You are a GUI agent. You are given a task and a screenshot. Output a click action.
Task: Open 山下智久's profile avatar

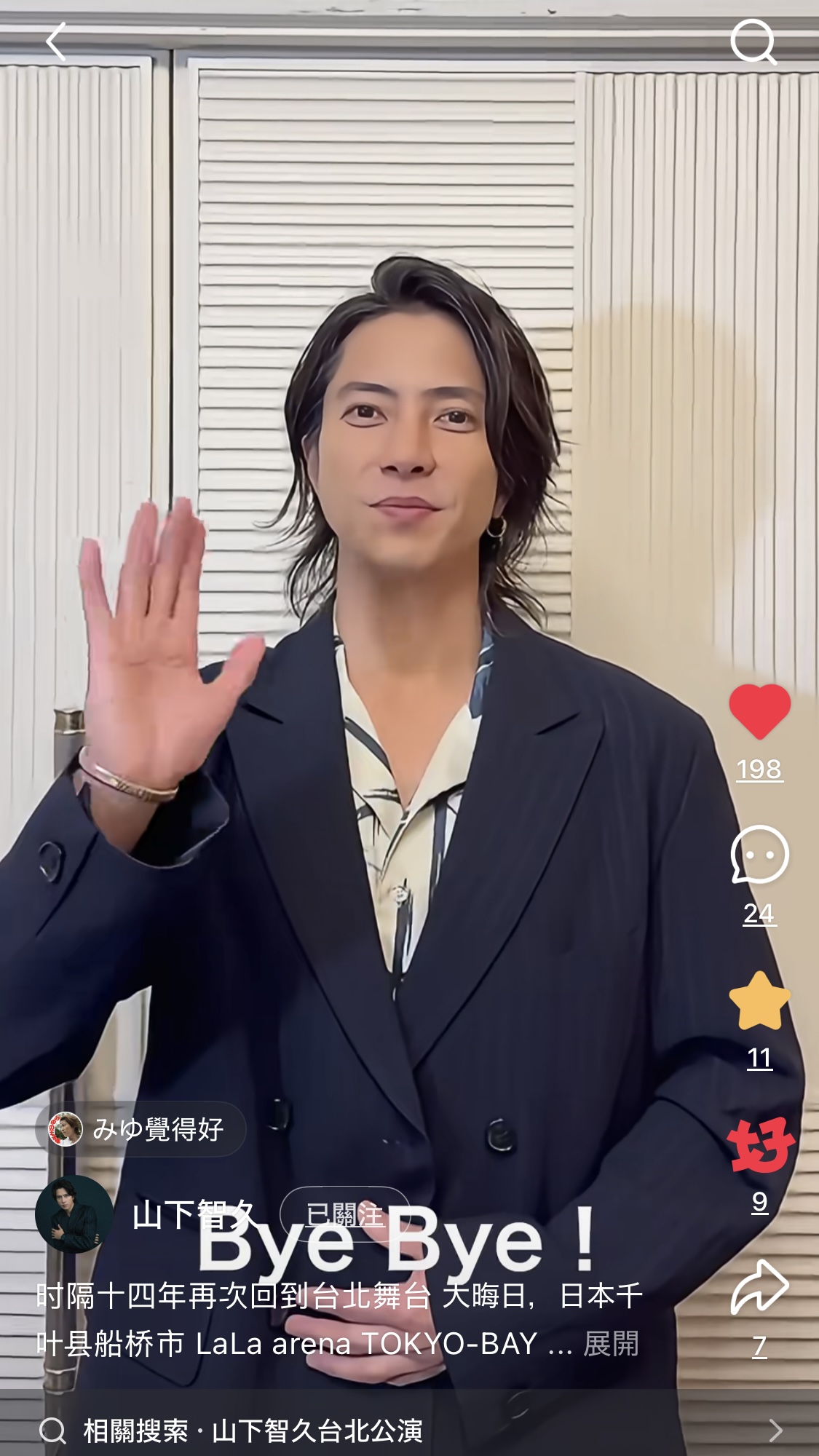(x=74, y=1214)
